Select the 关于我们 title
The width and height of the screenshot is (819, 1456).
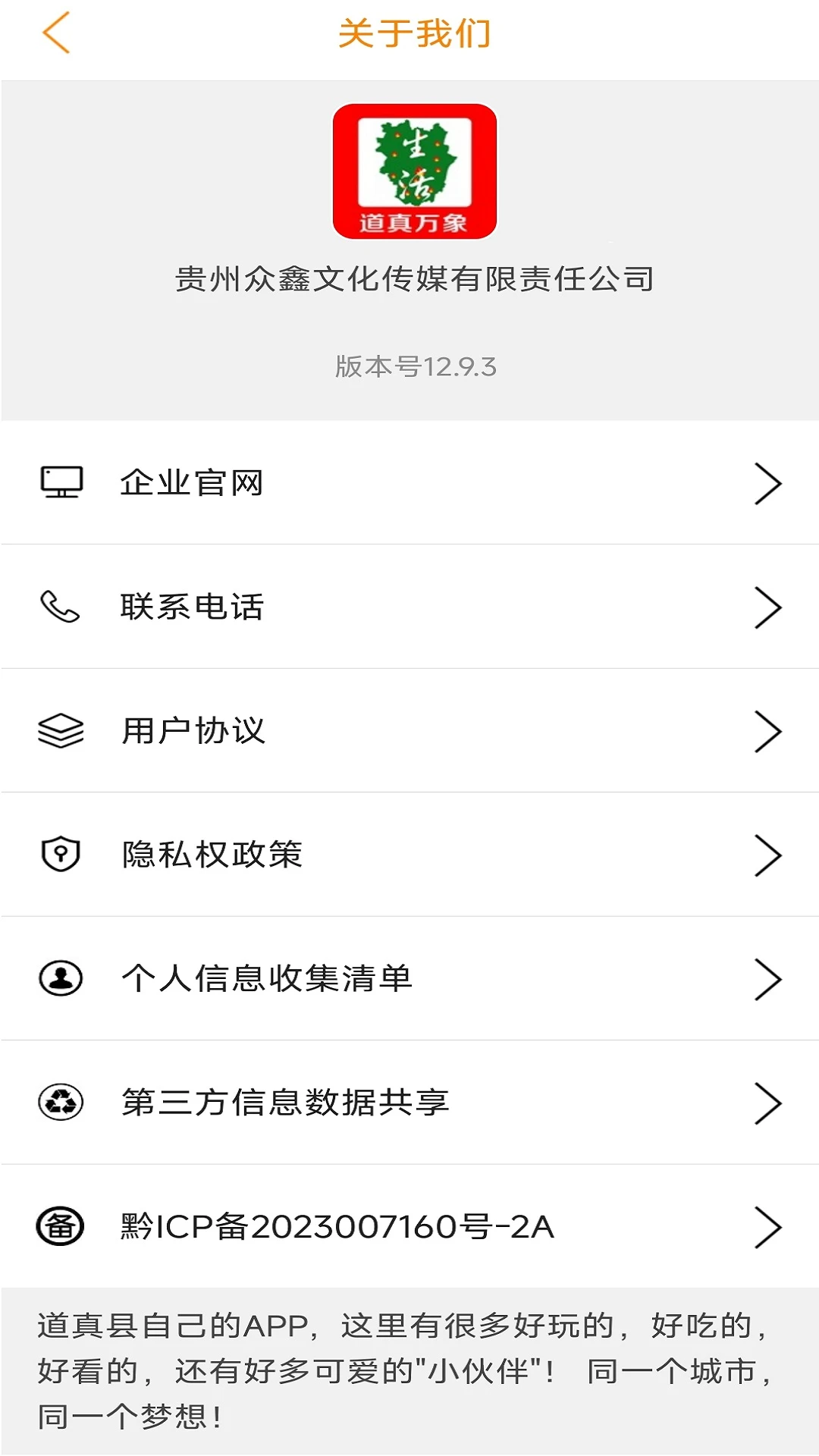click(416, 33)
